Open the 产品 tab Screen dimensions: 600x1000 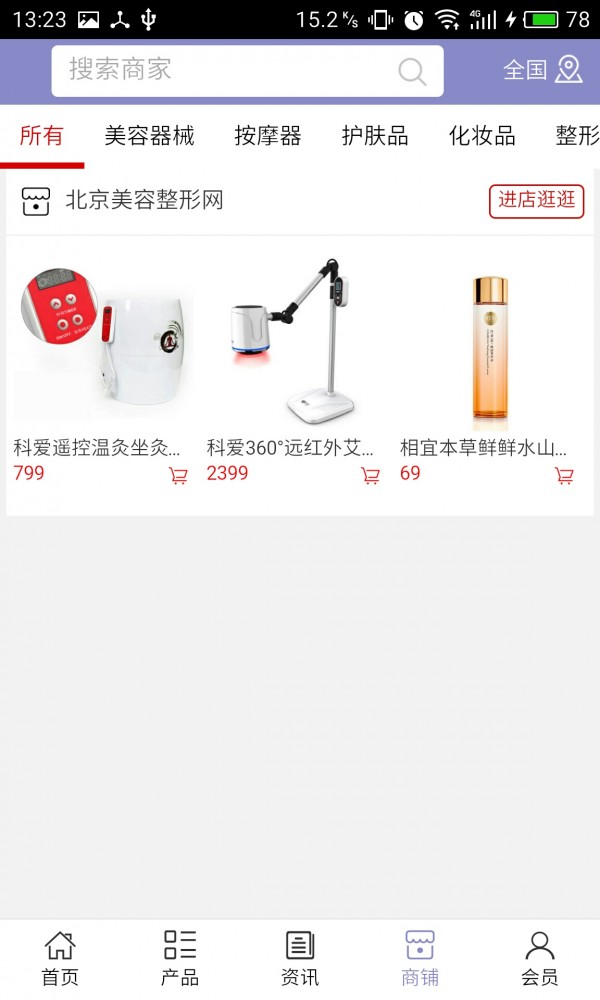point(180,958)
